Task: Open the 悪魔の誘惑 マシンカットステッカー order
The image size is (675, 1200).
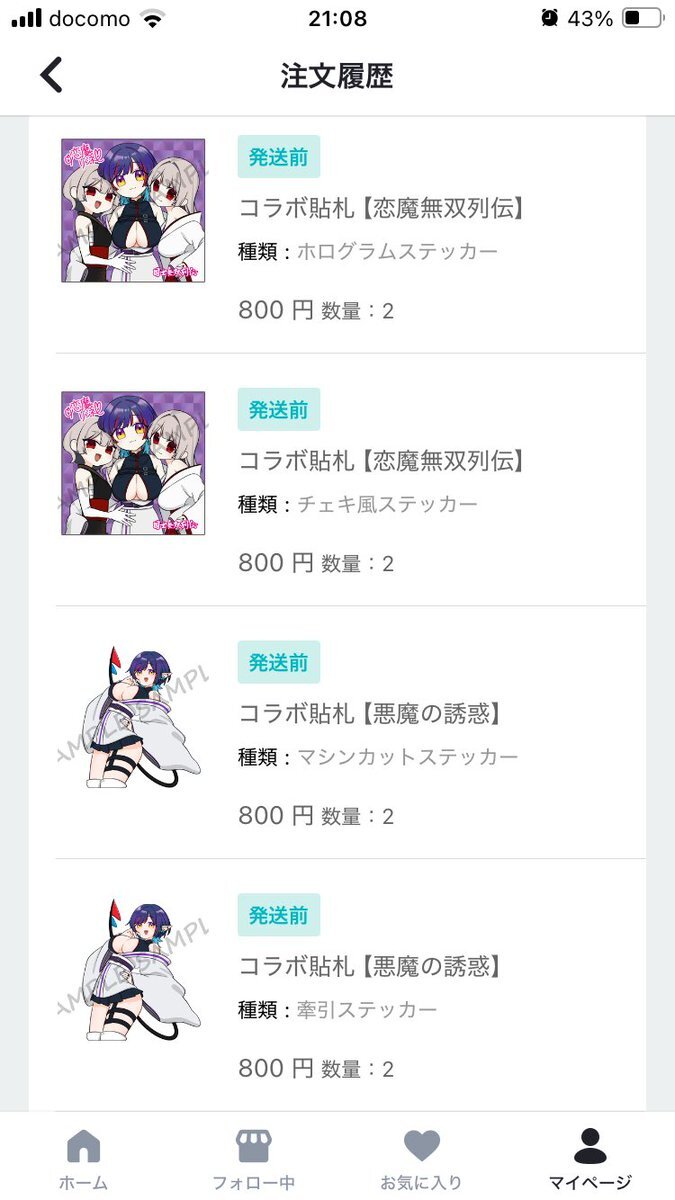Action: 350,733
